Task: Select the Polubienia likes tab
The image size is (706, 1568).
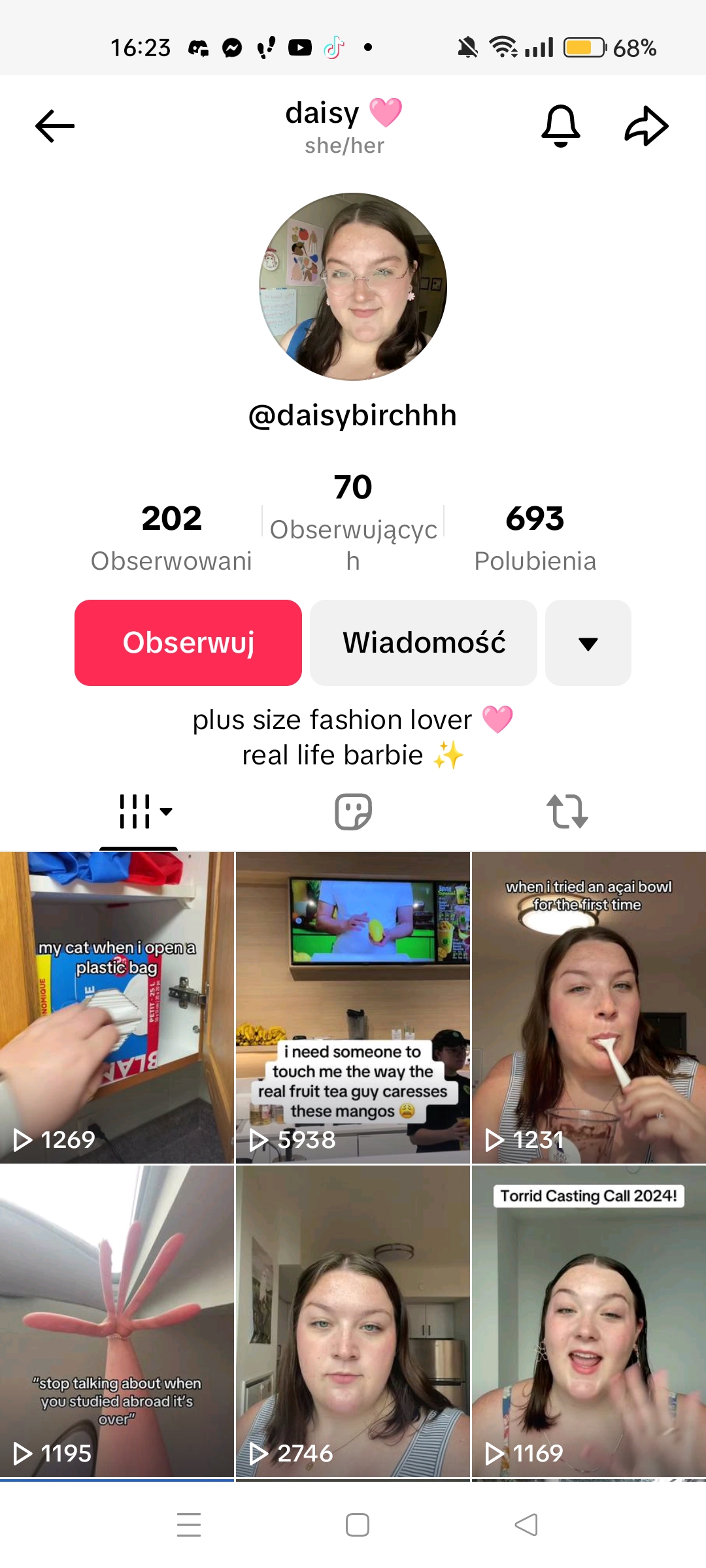Action: [534, 536]
